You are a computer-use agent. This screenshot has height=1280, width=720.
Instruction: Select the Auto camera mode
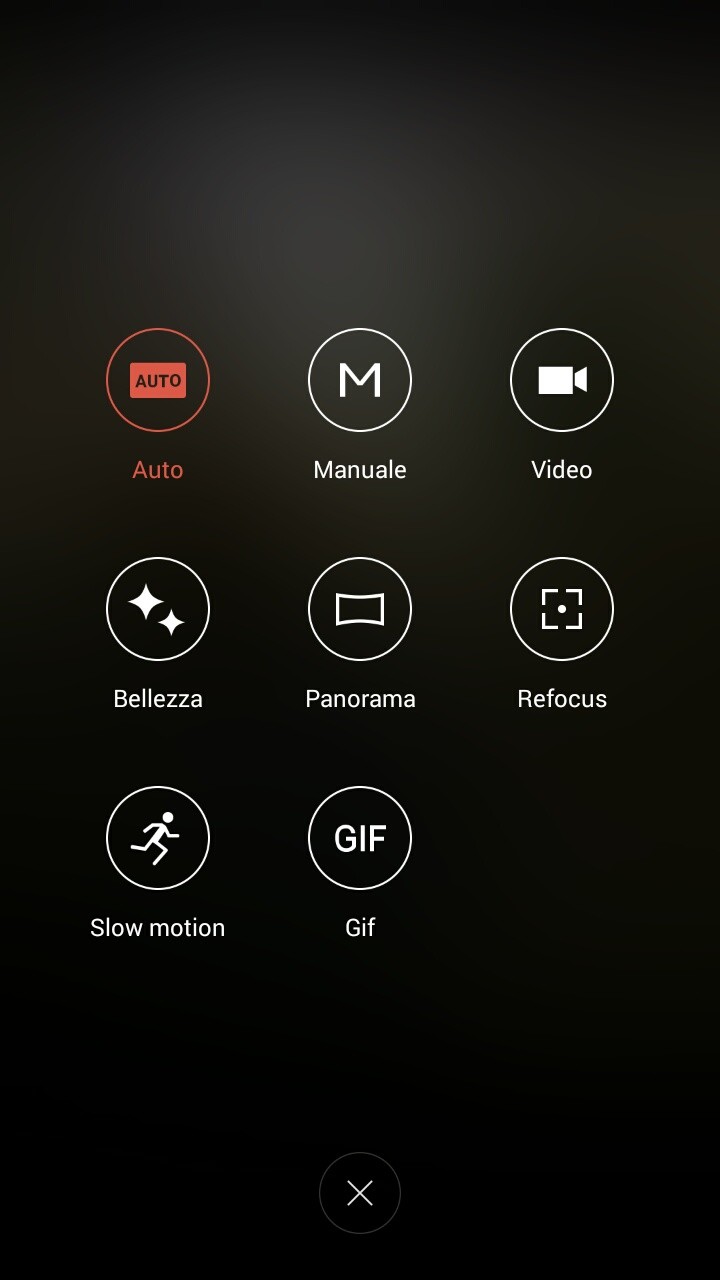pyautogui.click(x=158, y=380)
